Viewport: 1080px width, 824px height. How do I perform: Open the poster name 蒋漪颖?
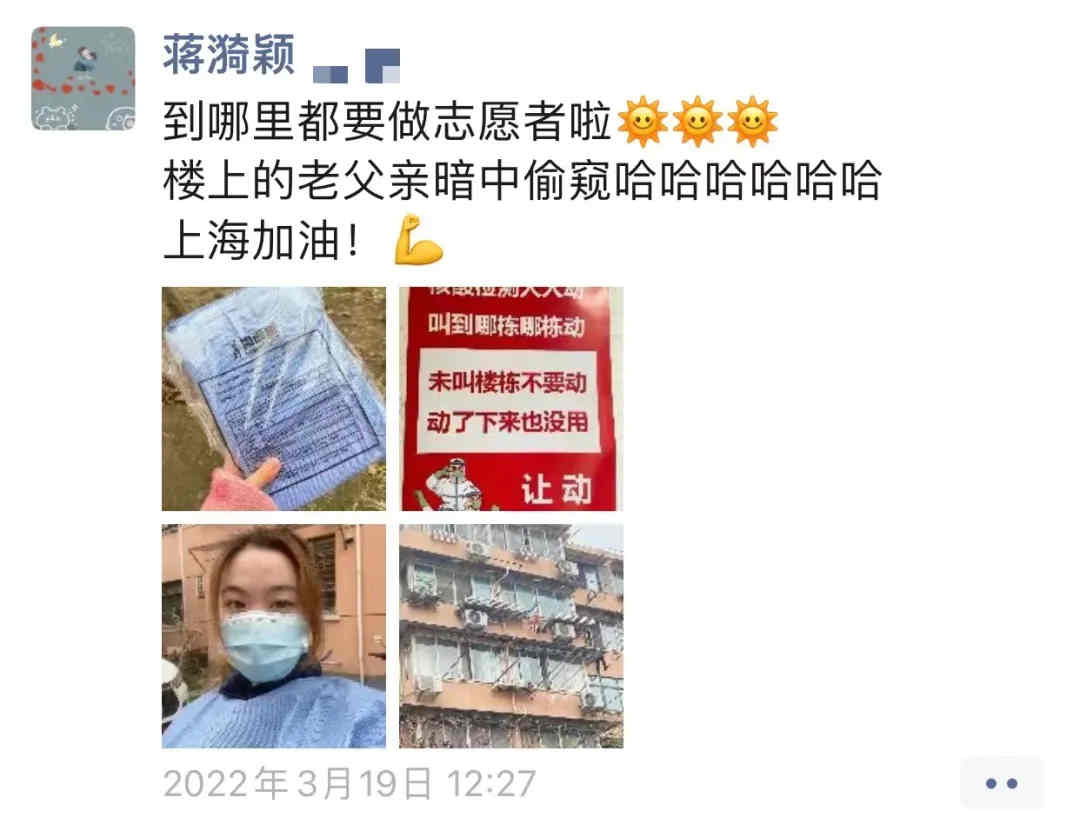230,55
